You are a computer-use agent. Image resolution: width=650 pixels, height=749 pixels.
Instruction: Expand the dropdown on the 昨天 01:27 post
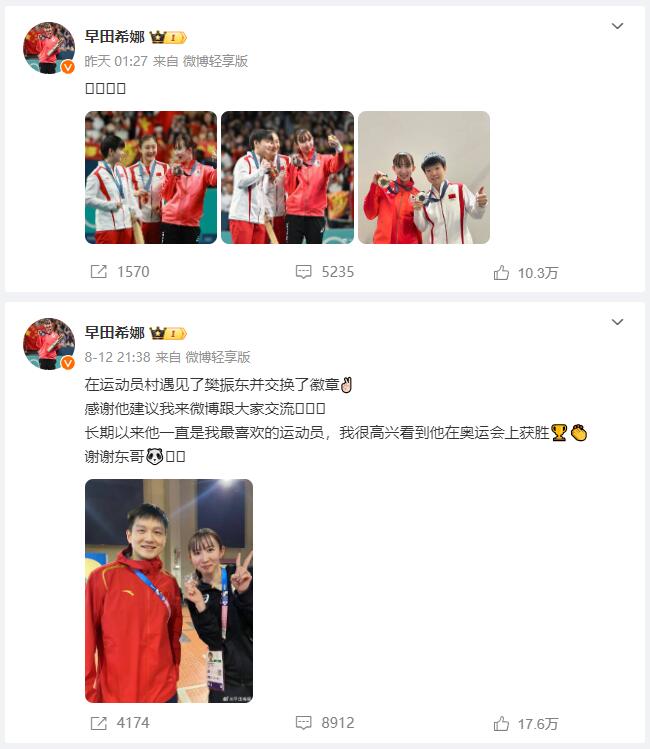[x=617, y=27]
